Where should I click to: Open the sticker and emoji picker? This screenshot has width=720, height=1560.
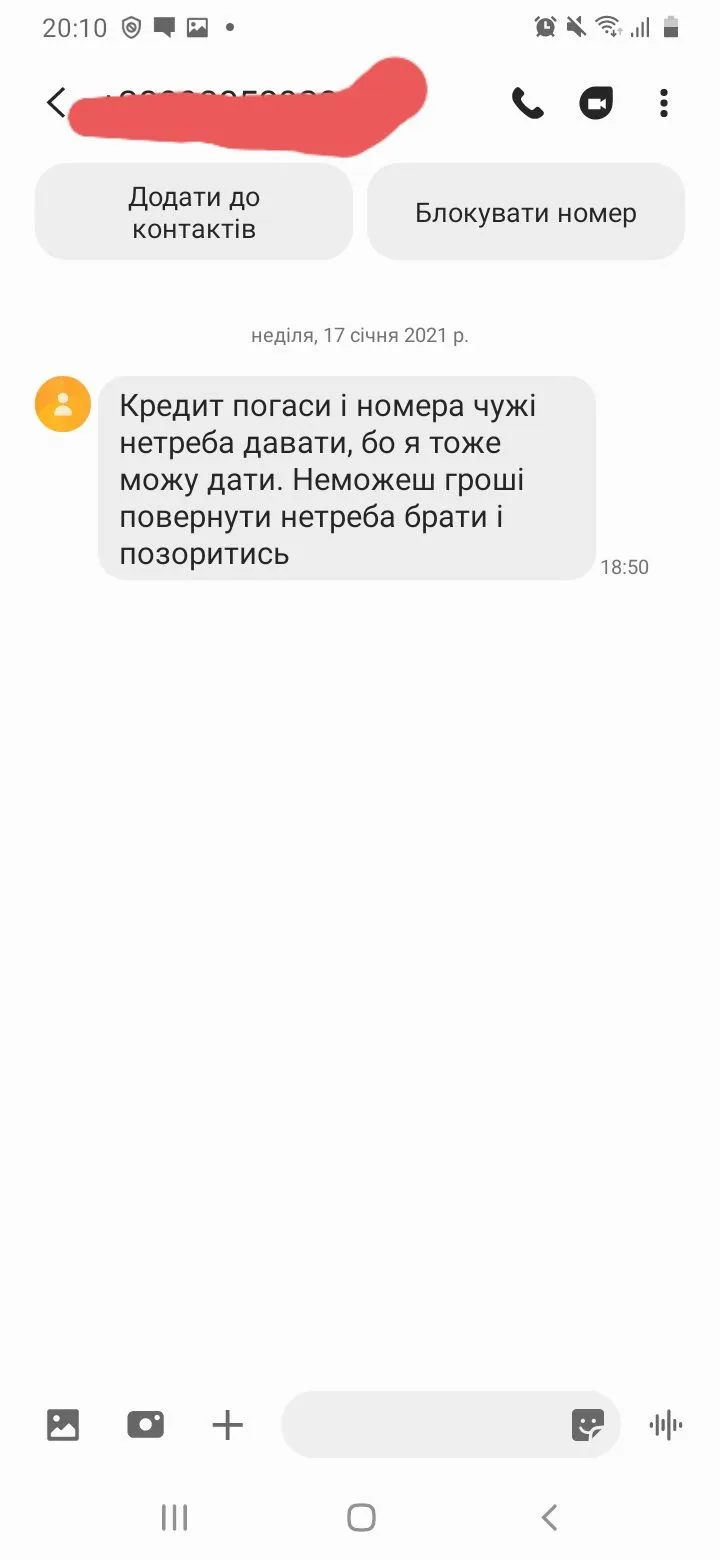tap(588, 1424)
